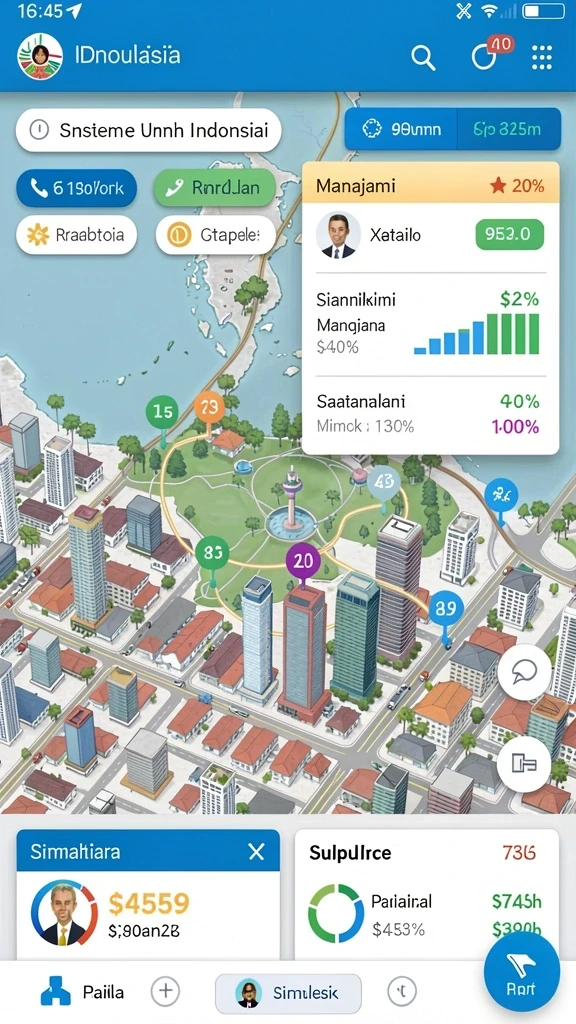Viewport: 576px width, 1024px height.
Task: Tap the blue phone chip
Action: point(76,188)
